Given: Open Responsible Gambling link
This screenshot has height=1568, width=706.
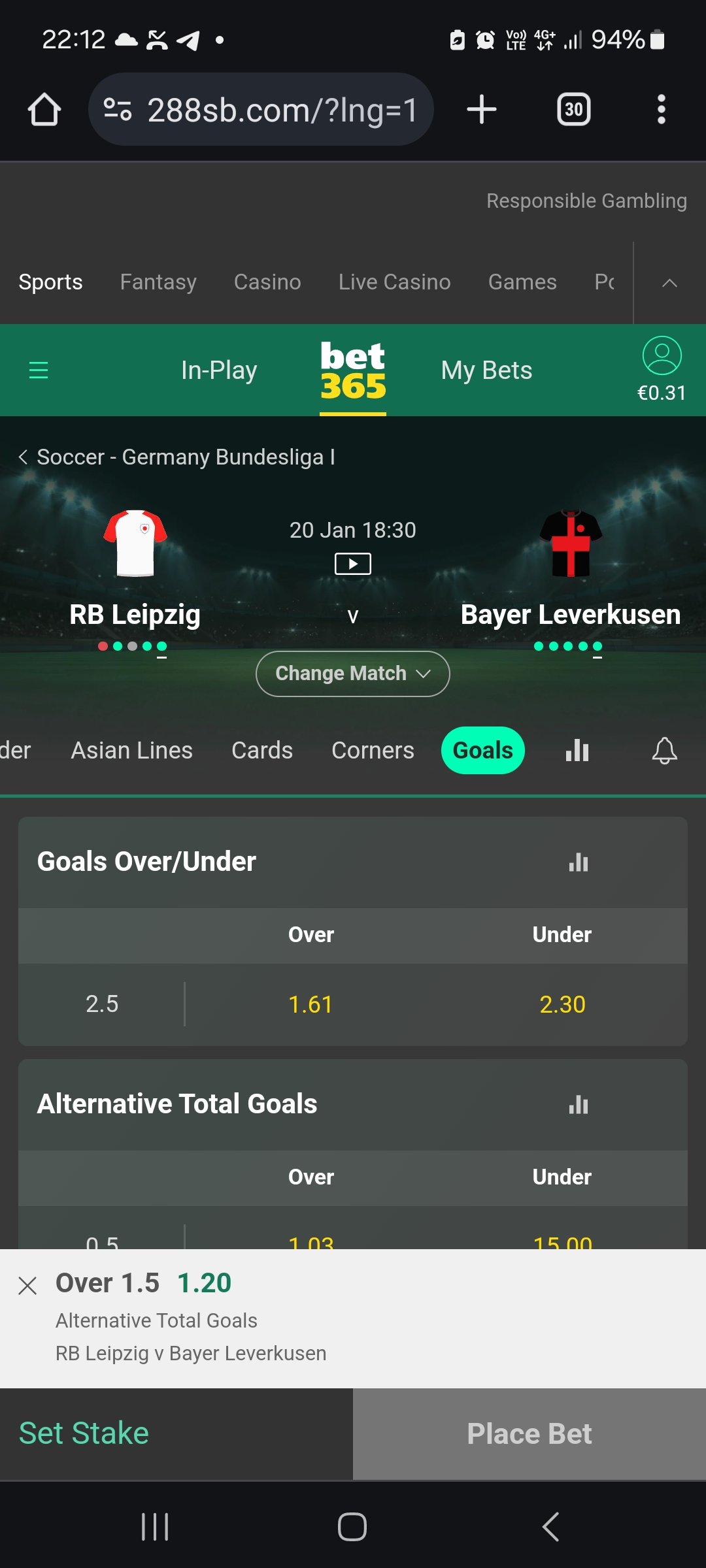Looking at the screenshot, I should [x=586, y=201].
